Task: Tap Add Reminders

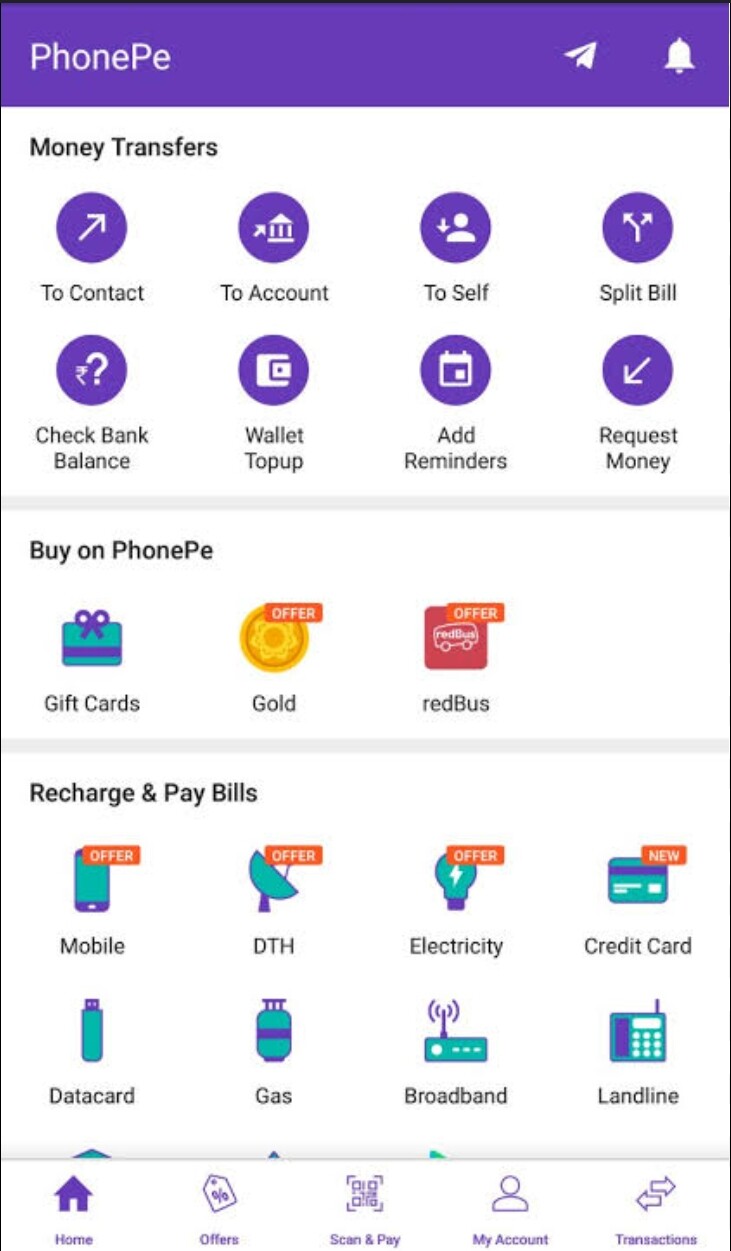Action: click(x=456, y=371)
